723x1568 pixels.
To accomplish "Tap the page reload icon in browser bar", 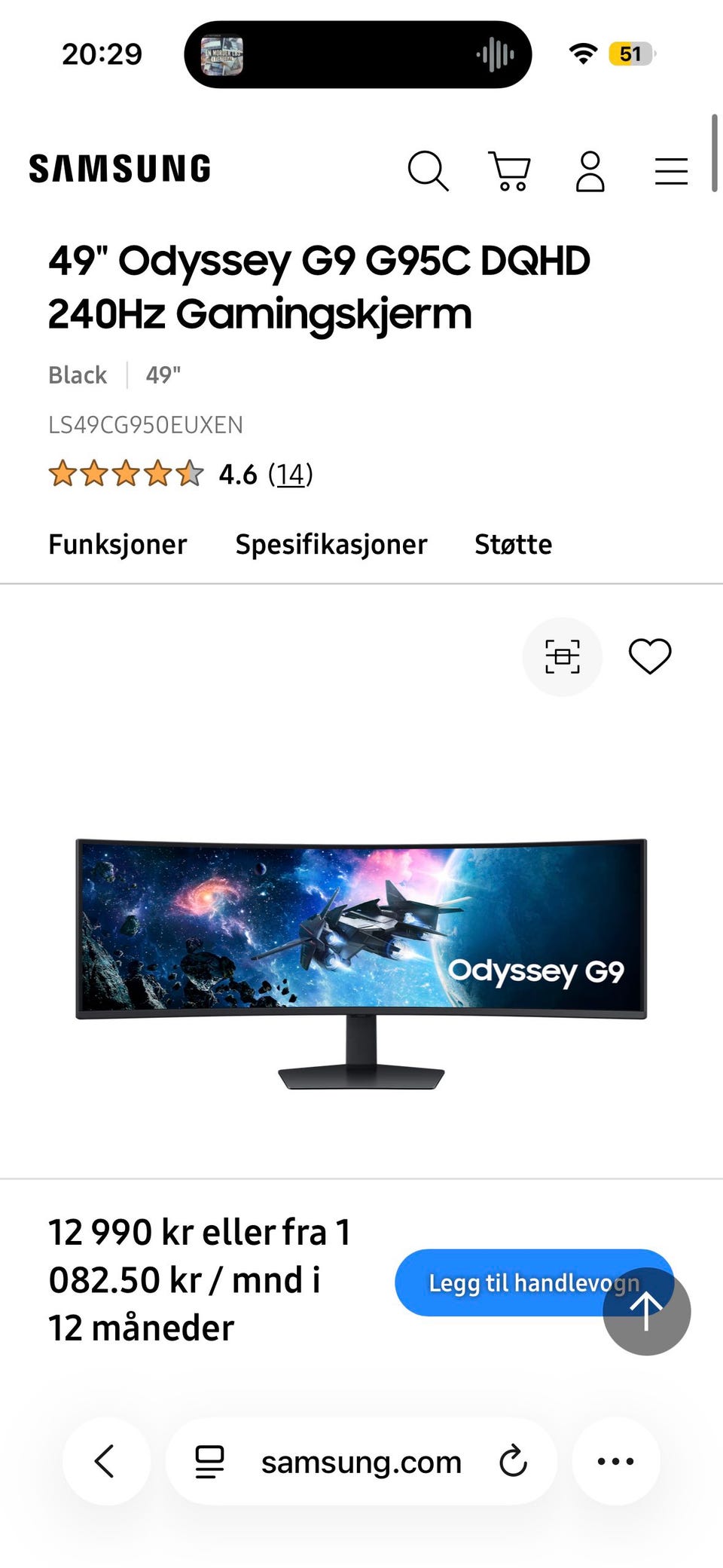I will coord(513,1460).
